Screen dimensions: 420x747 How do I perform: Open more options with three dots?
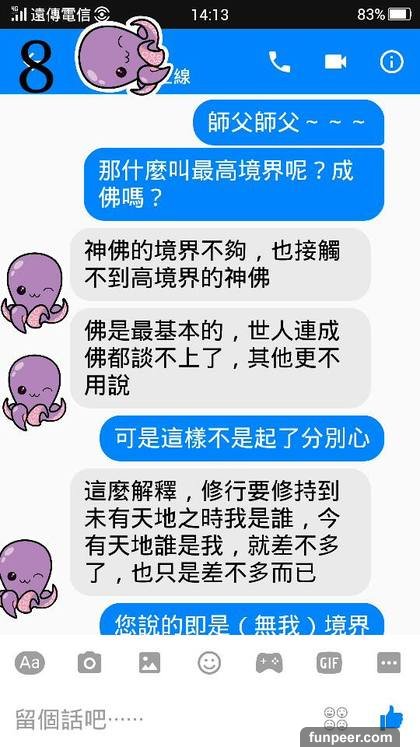point(389,663)
